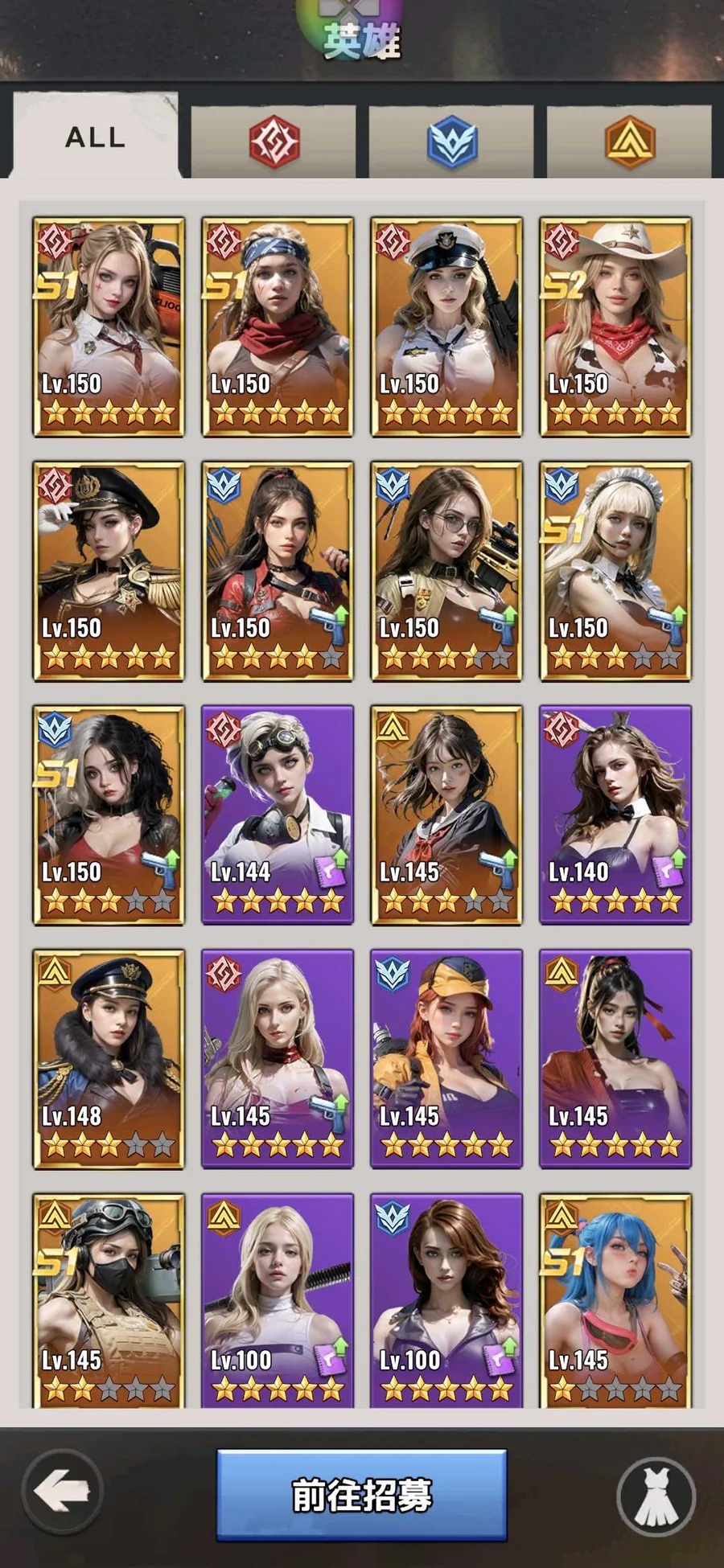The width and height of the screenshot is (724, 1568).
Task: Open the glasses sniper hero card
Action: click(446, 571)
